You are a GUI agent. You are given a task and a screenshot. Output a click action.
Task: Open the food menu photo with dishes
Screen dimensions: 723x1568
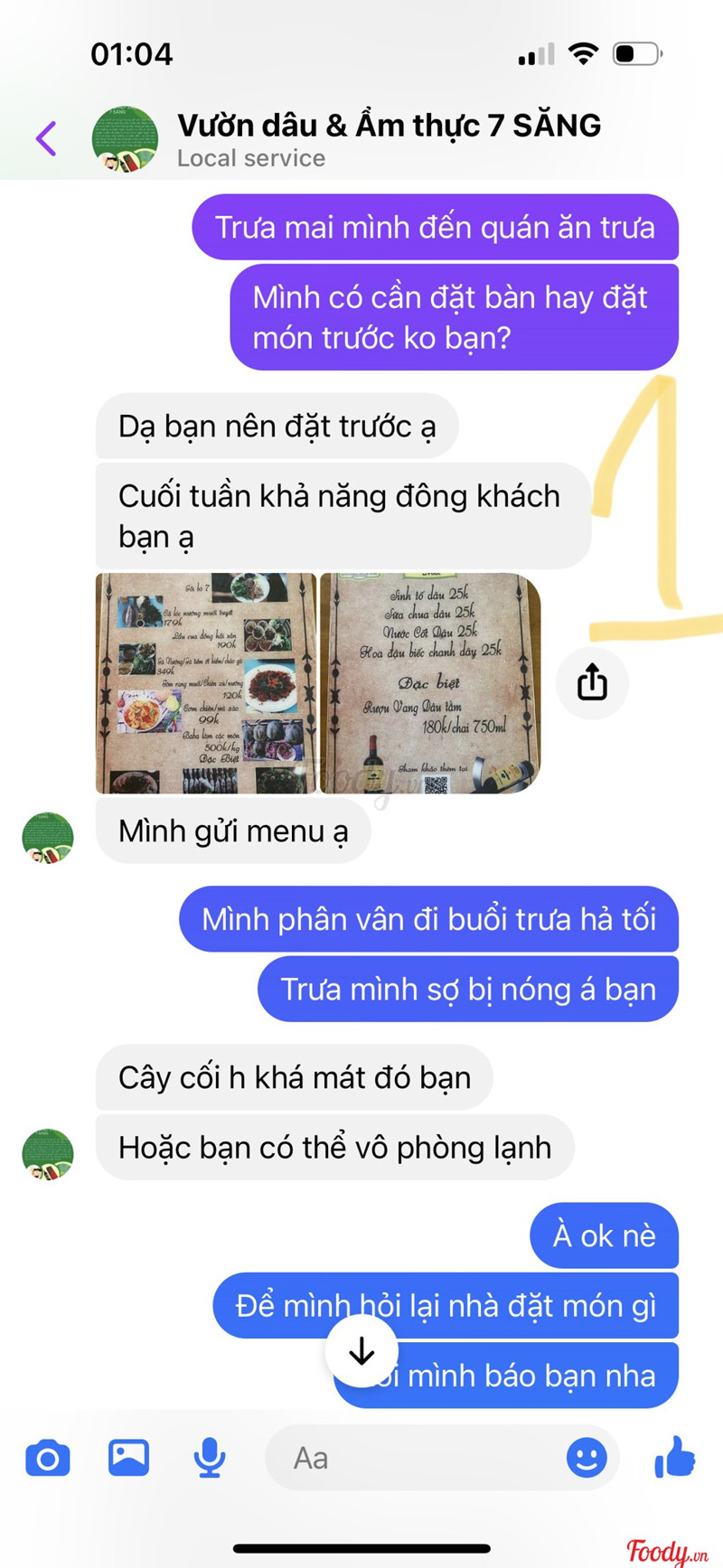[x=206, y=683]
